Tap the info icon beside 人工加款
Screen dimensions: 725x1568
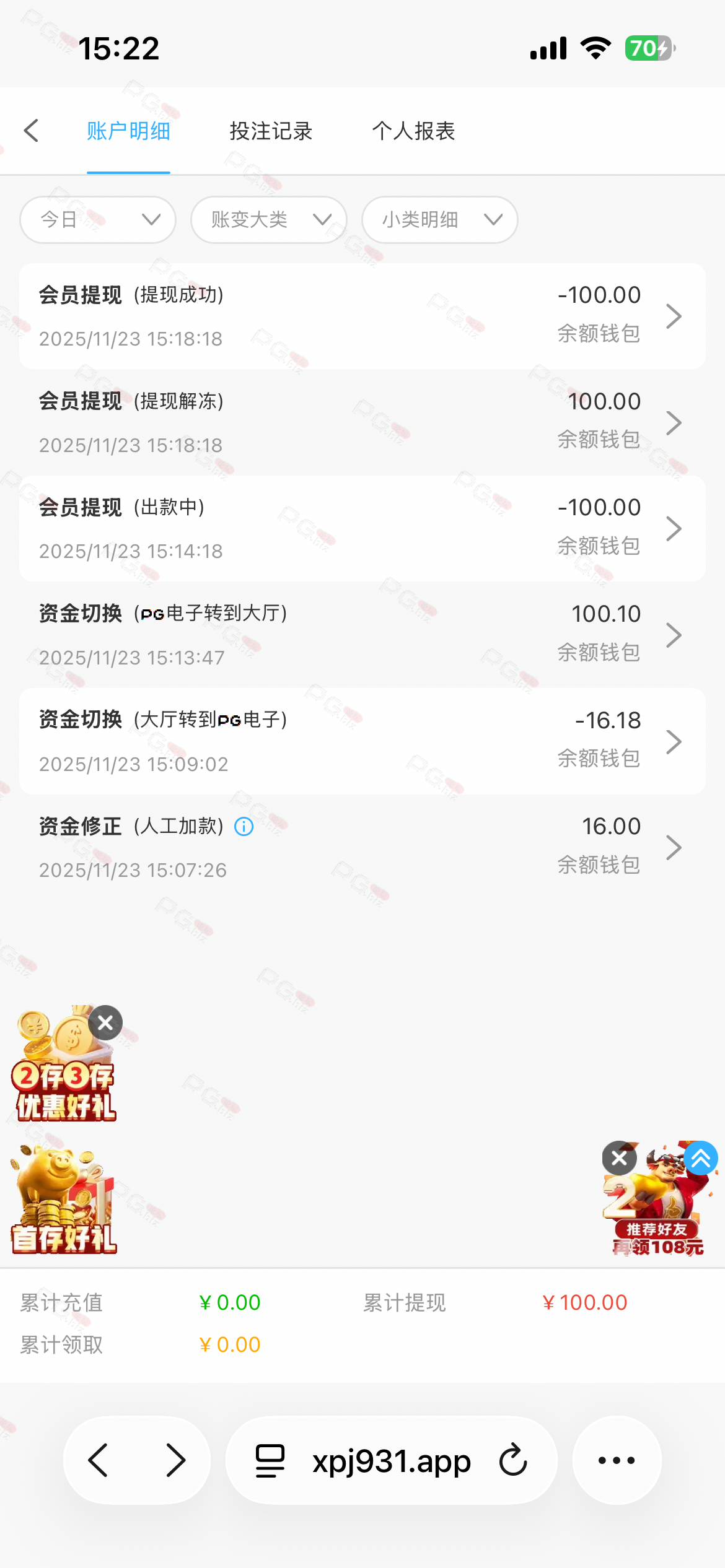pyautogui.click(x=244, y=826)
